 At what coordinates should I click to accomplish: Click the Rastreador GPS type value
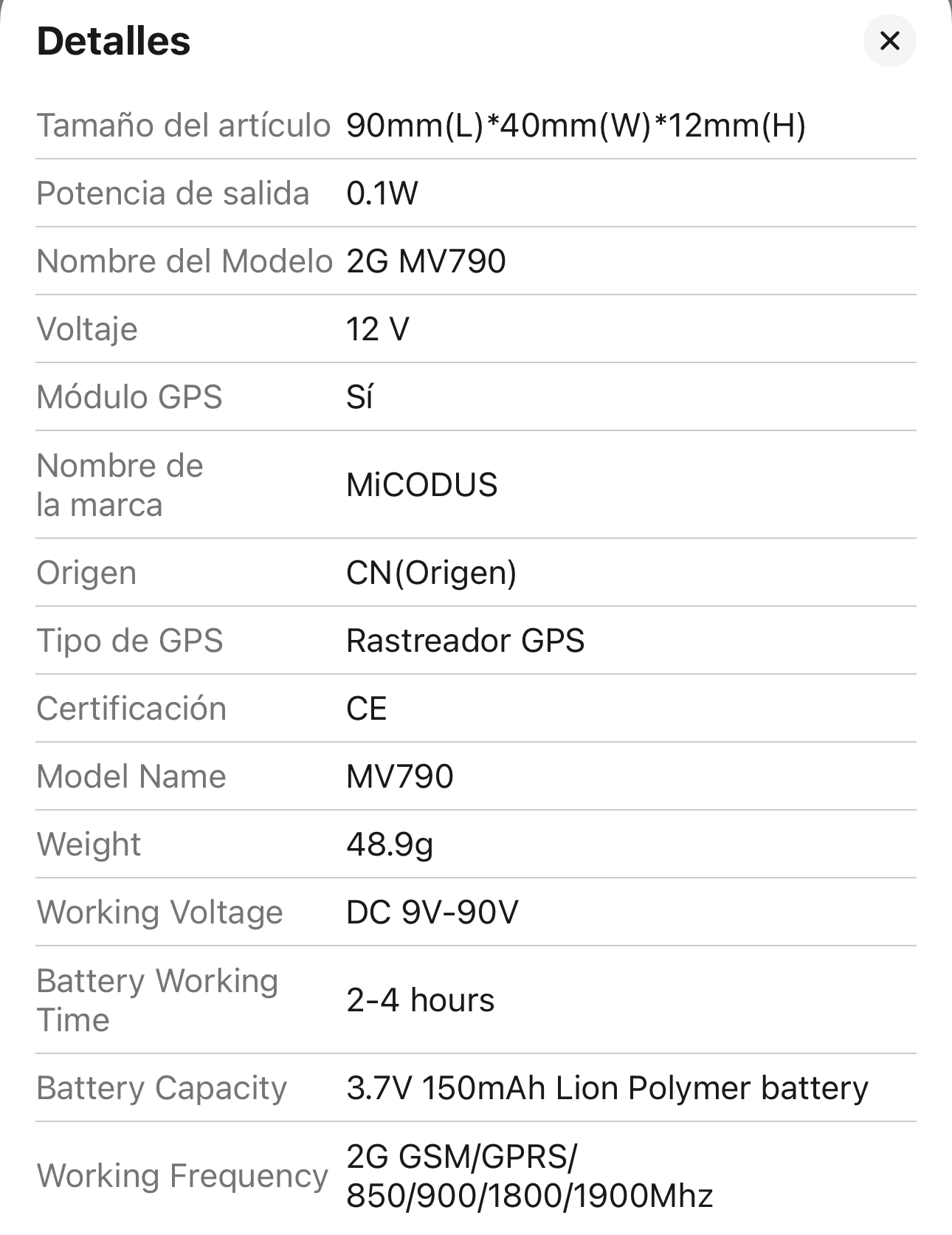466,640
